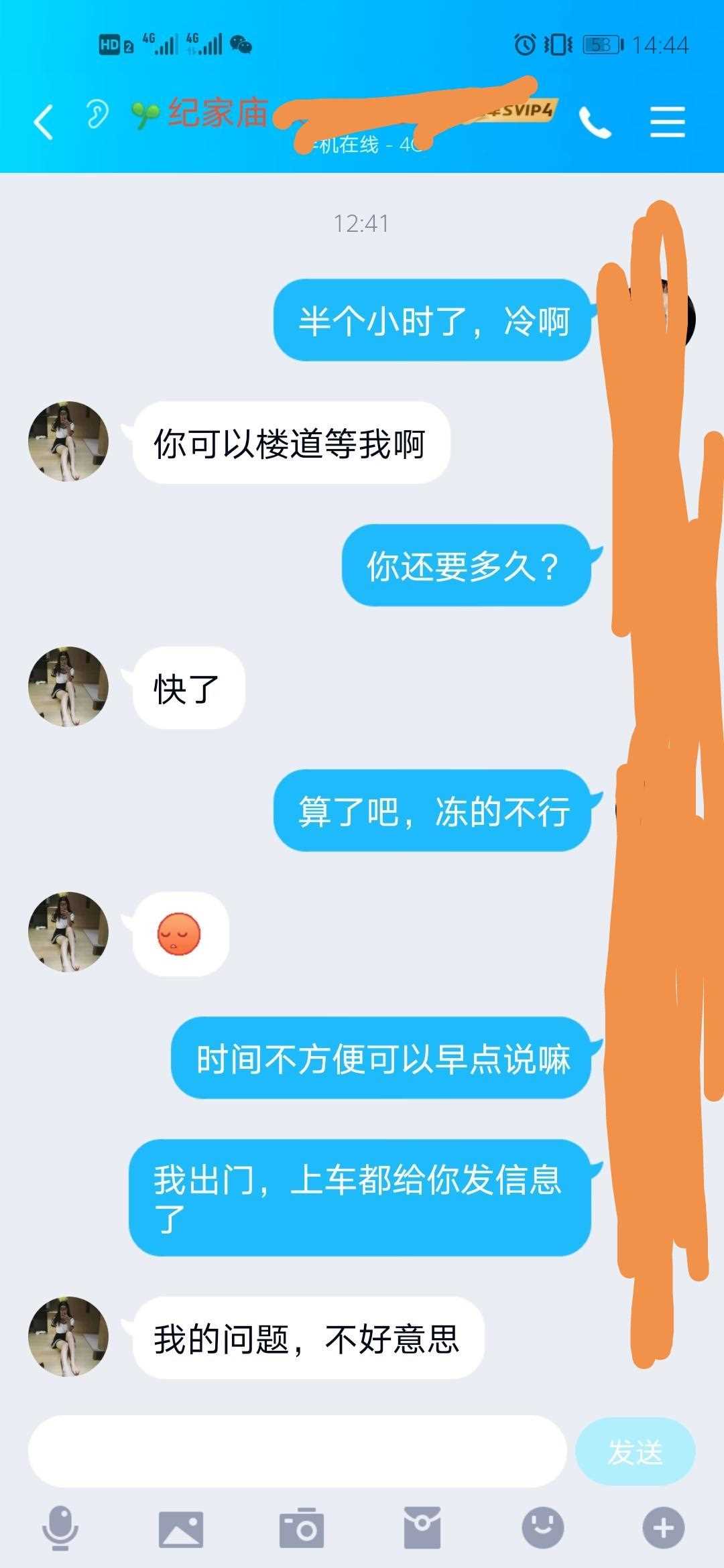This screenshot has height=1568, width=724.
Task: Open the emoji panel
Action: point(542,1528)
